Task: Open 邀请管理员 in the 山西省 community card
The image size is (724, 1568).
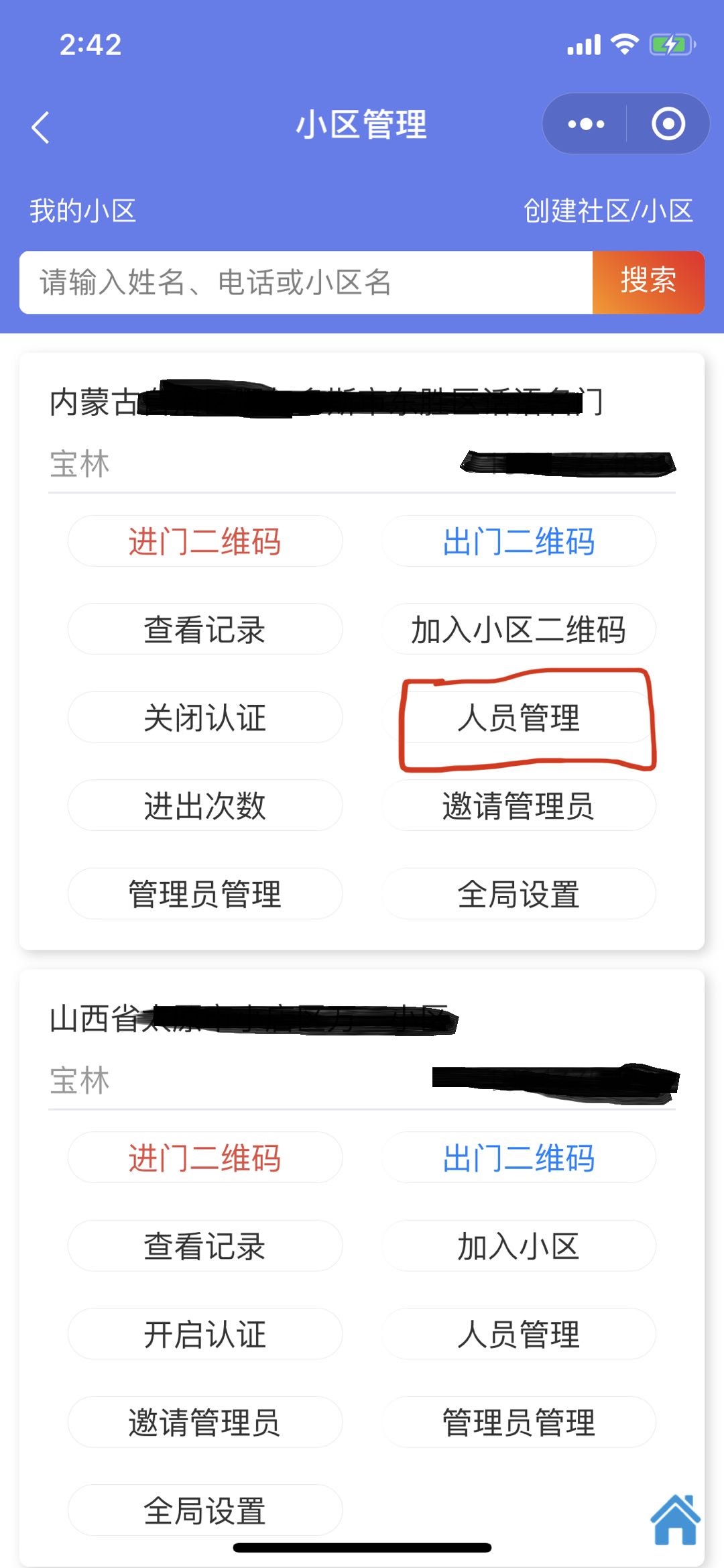Action: 205,1422
